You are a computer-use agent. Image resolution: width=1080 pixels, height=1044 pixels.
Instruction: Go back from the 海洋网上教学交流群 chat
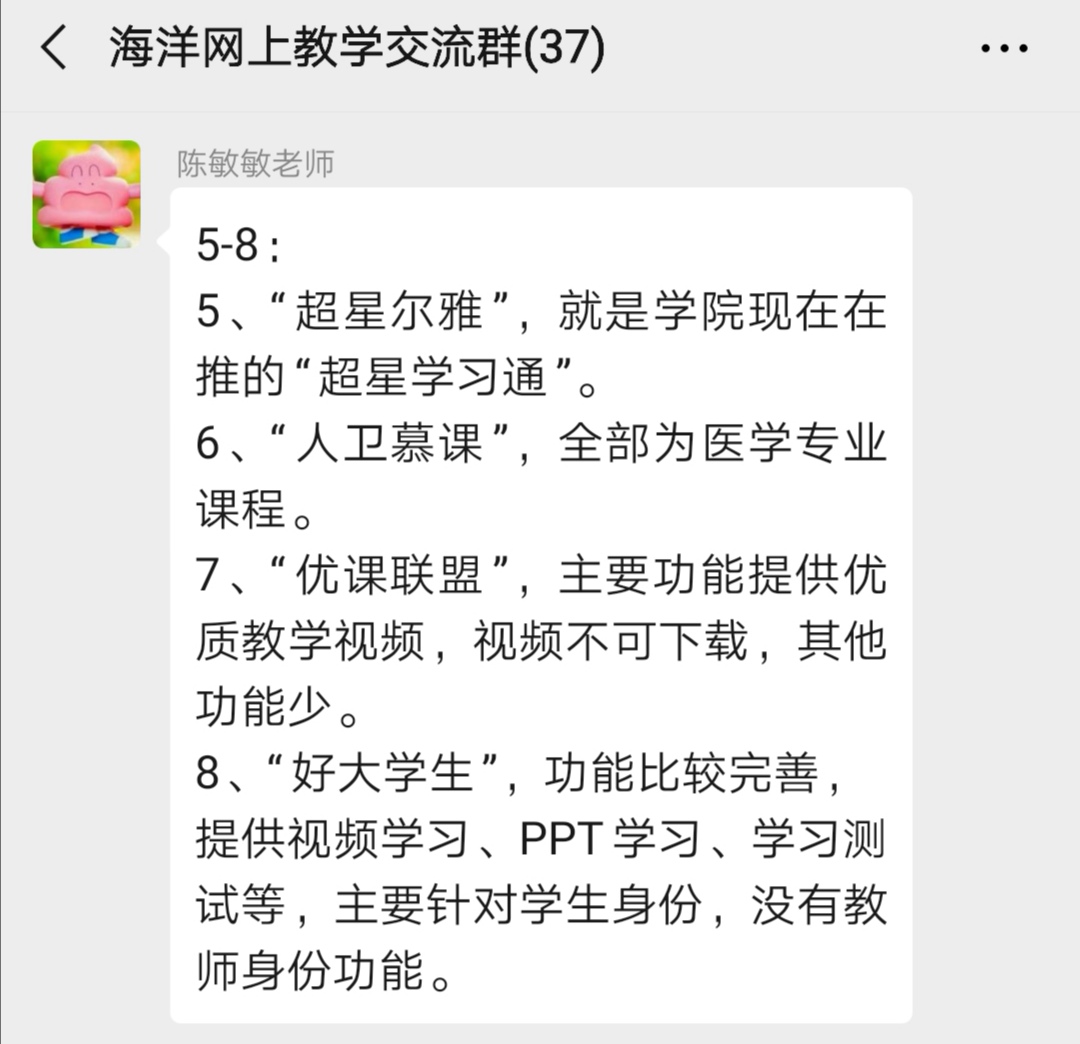(x=54, y=49)
